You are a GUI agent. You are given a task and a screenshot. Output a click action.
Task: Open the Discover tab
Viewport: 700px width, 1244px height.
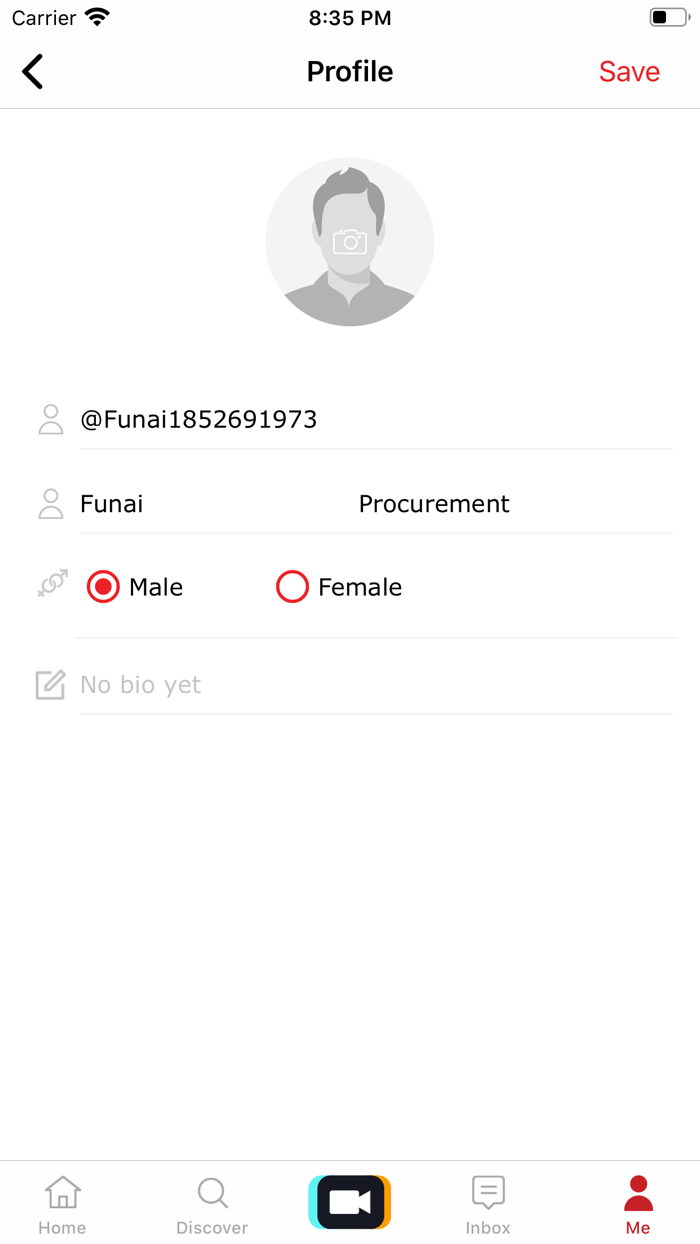click(212, 1204)
